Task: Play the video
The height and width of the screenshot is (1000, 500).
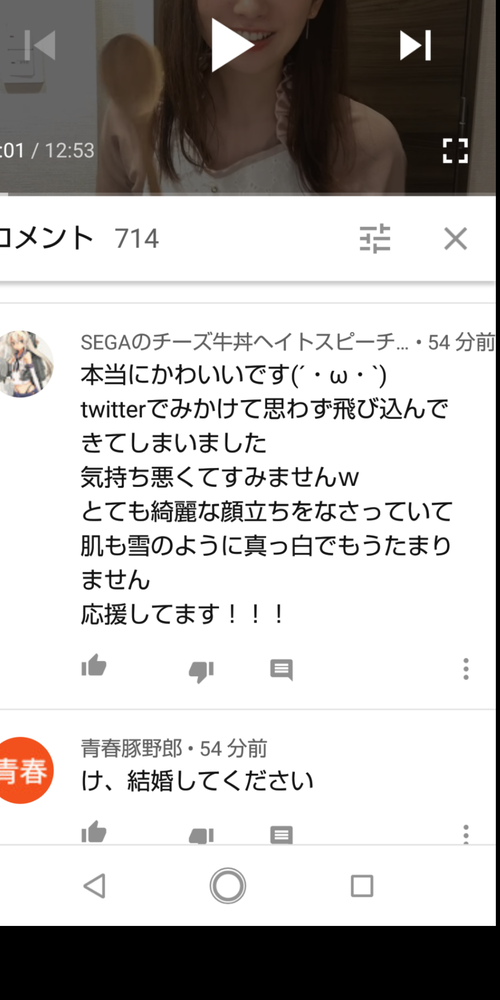Action: [232, 45]
